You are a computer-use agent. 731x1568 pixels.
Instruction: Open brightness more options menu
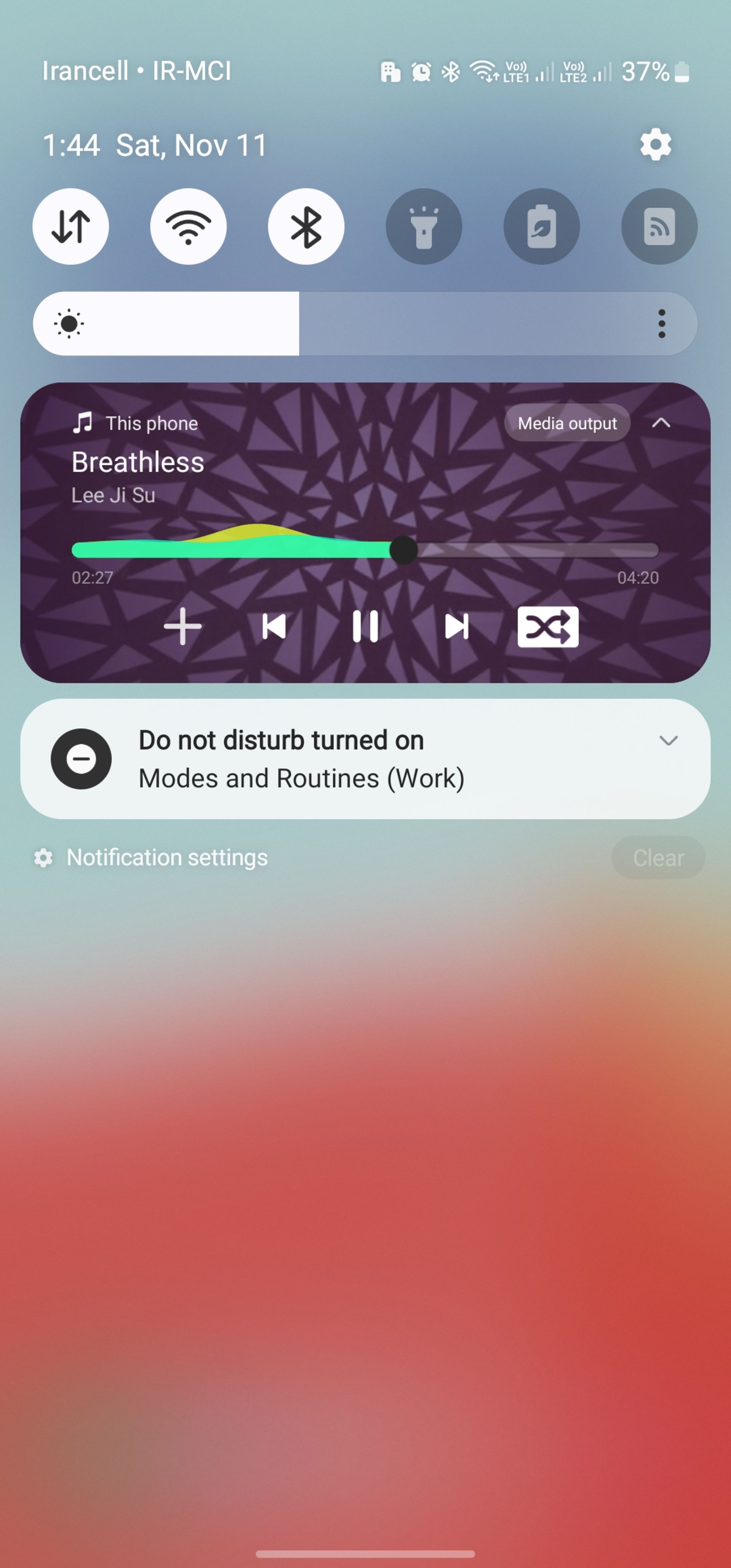662,323
